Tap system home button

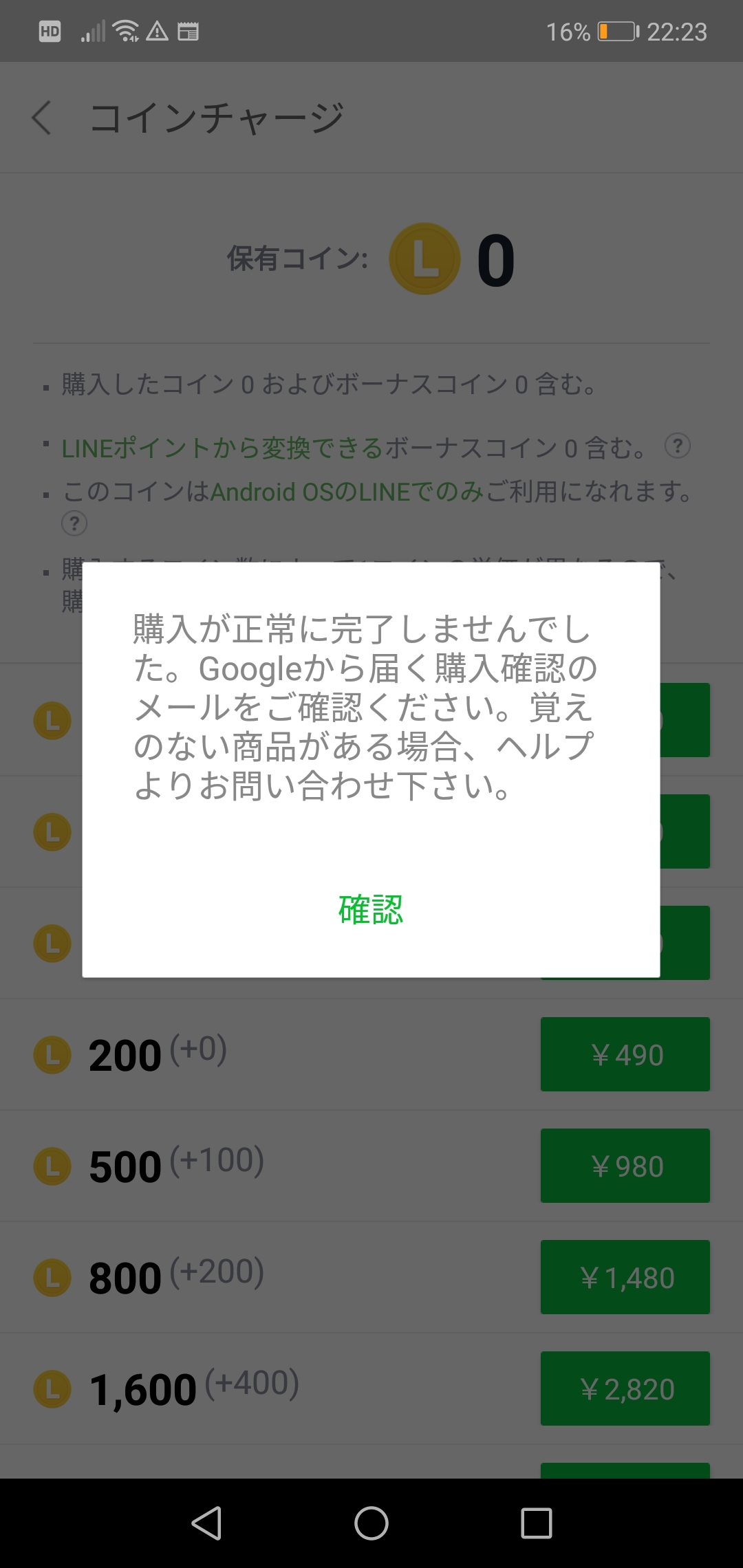point(371,1523)
